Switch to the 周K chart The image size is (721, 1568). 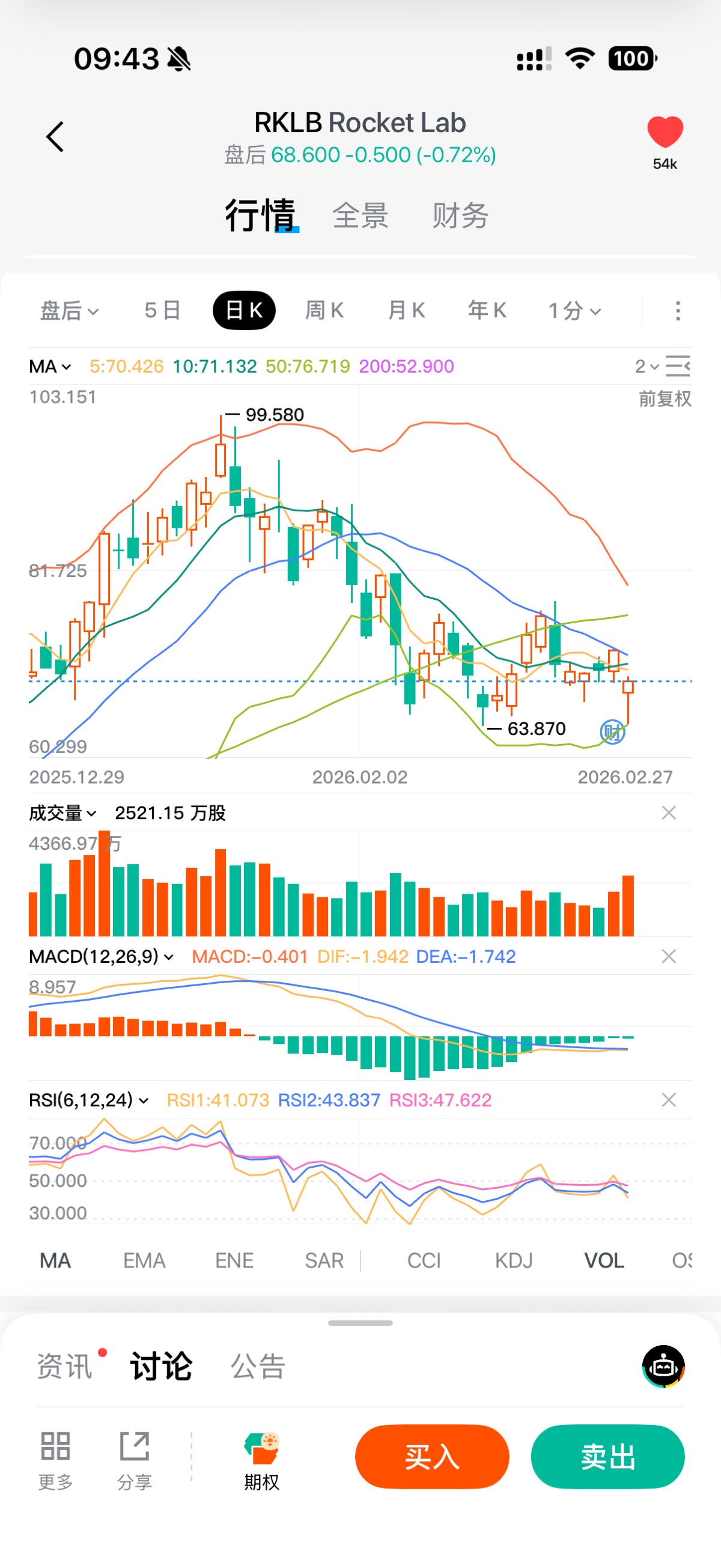point(324,311)
